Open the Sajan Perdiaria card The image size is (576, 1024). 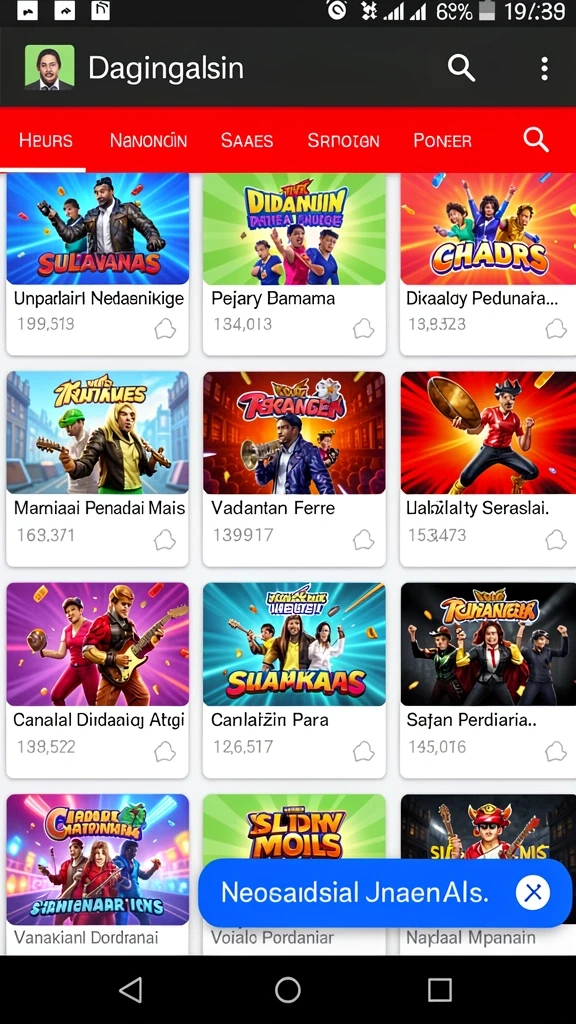coord(488,680)
